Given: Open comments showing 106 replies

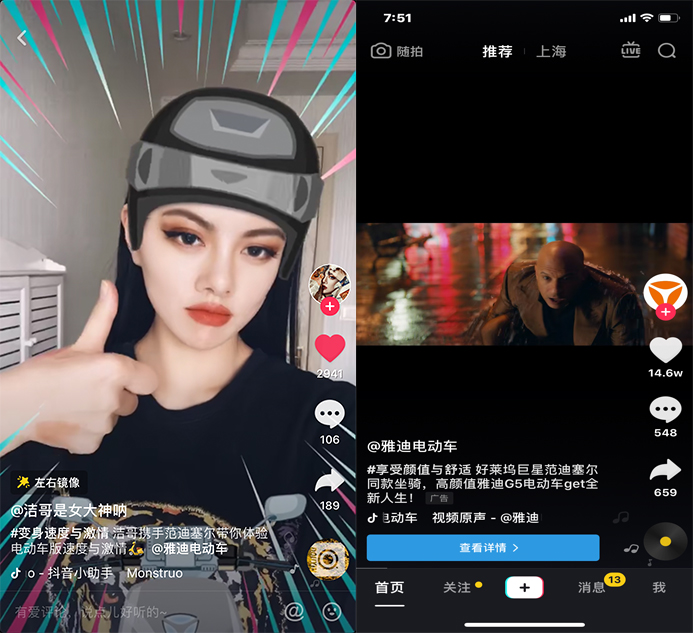Looking at the screenshot, I should click(329, 413).
